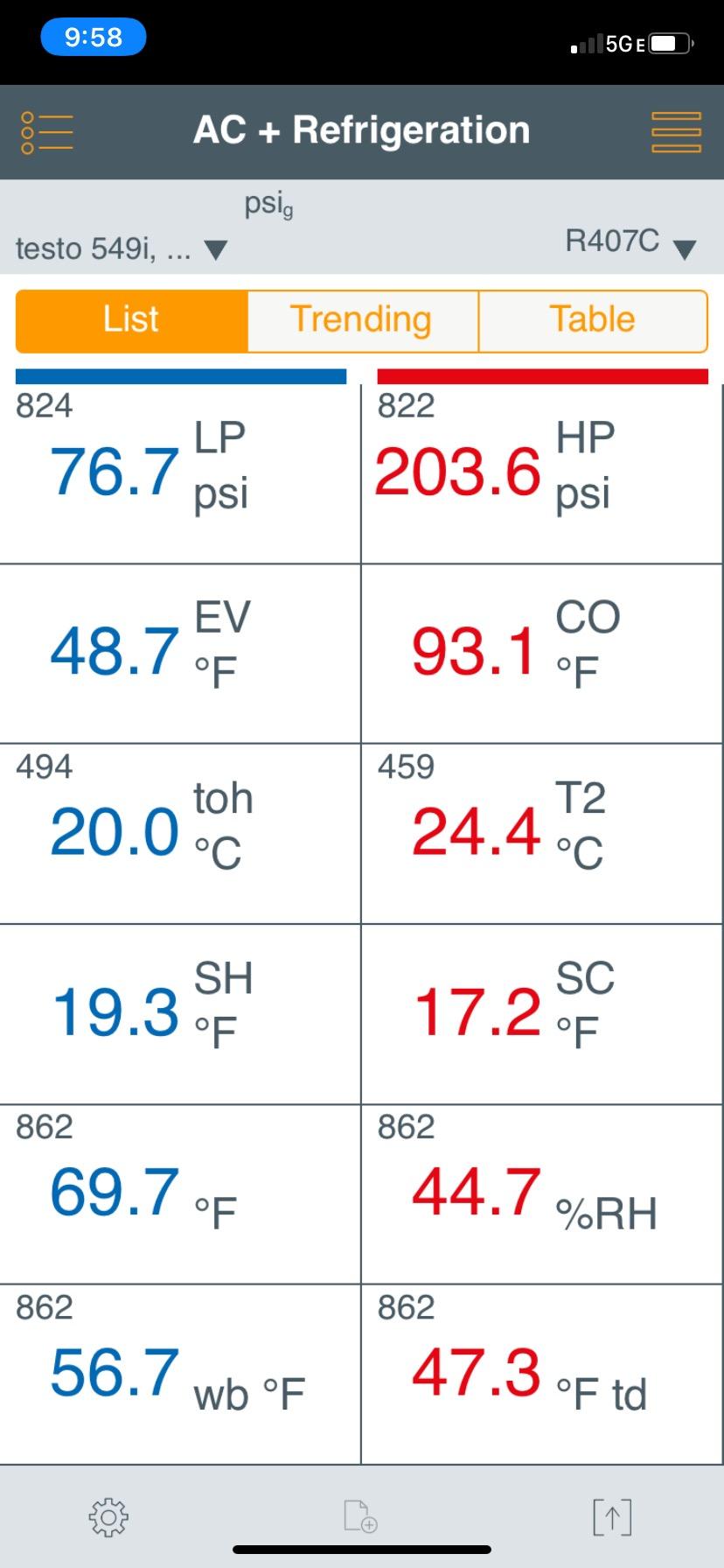Image resolution: width=724 pixels, height=1568 pixels.
Task: Select the List view tab
Action: tap(131, 320)
